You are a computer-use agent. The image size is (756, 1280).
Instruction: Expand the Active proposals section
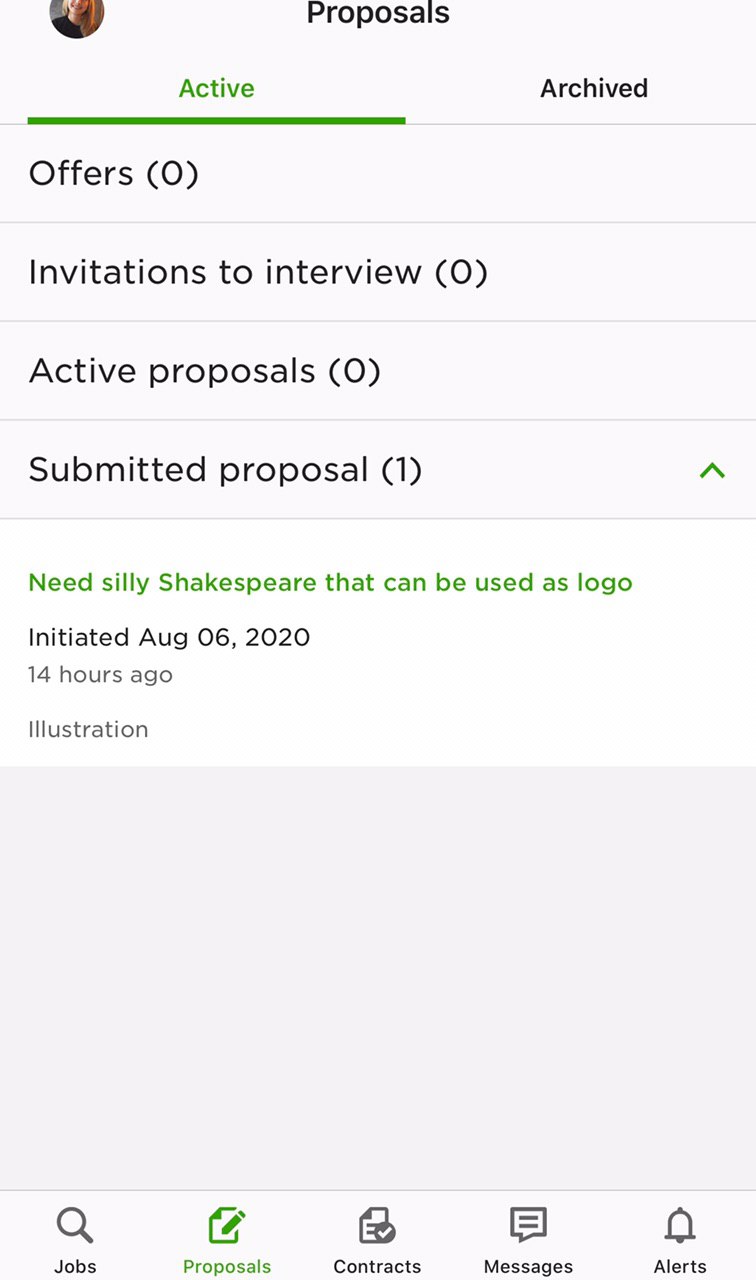378,371
